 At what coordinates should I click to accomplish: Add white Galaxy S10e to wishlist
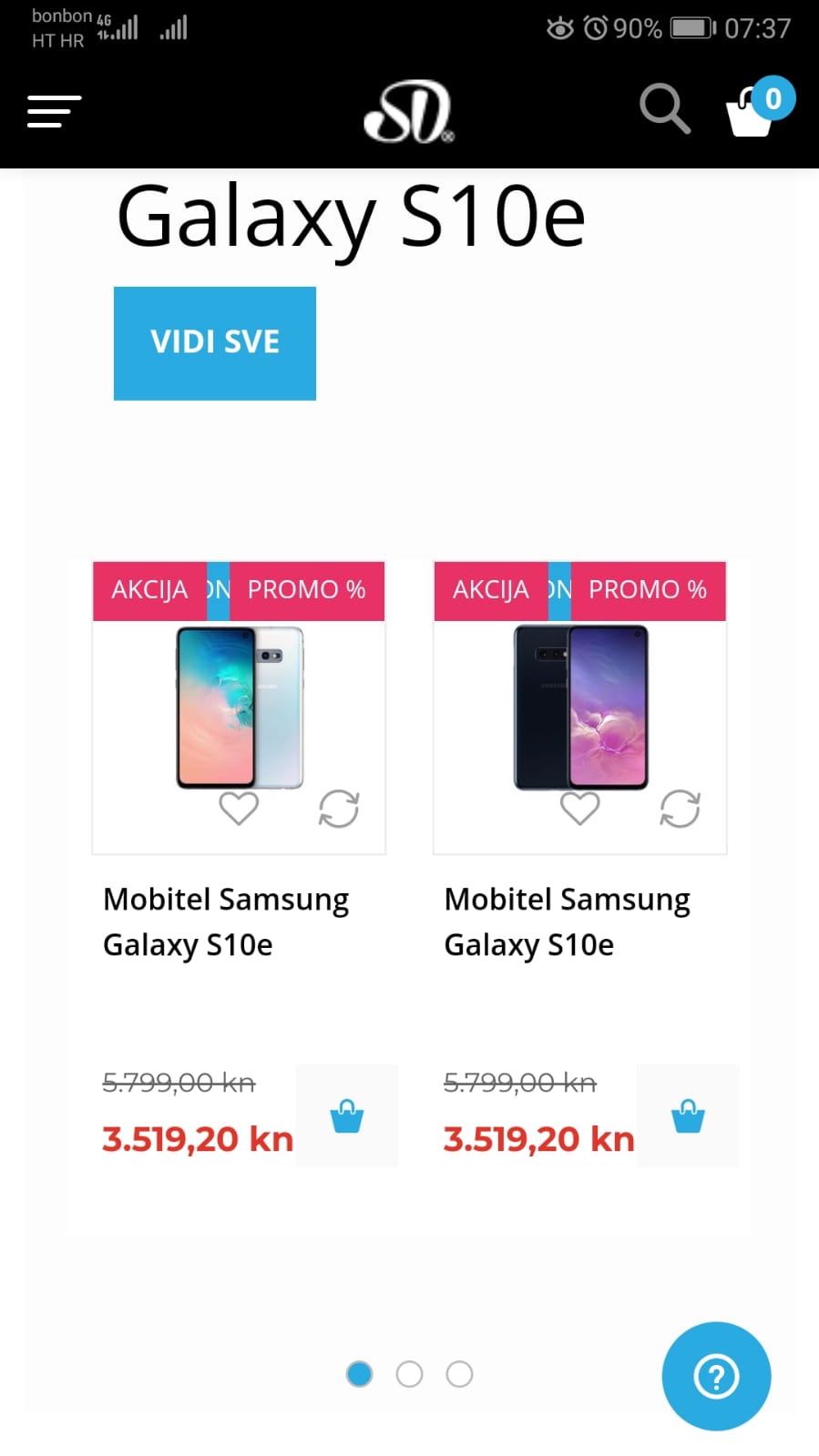[239, 808]
